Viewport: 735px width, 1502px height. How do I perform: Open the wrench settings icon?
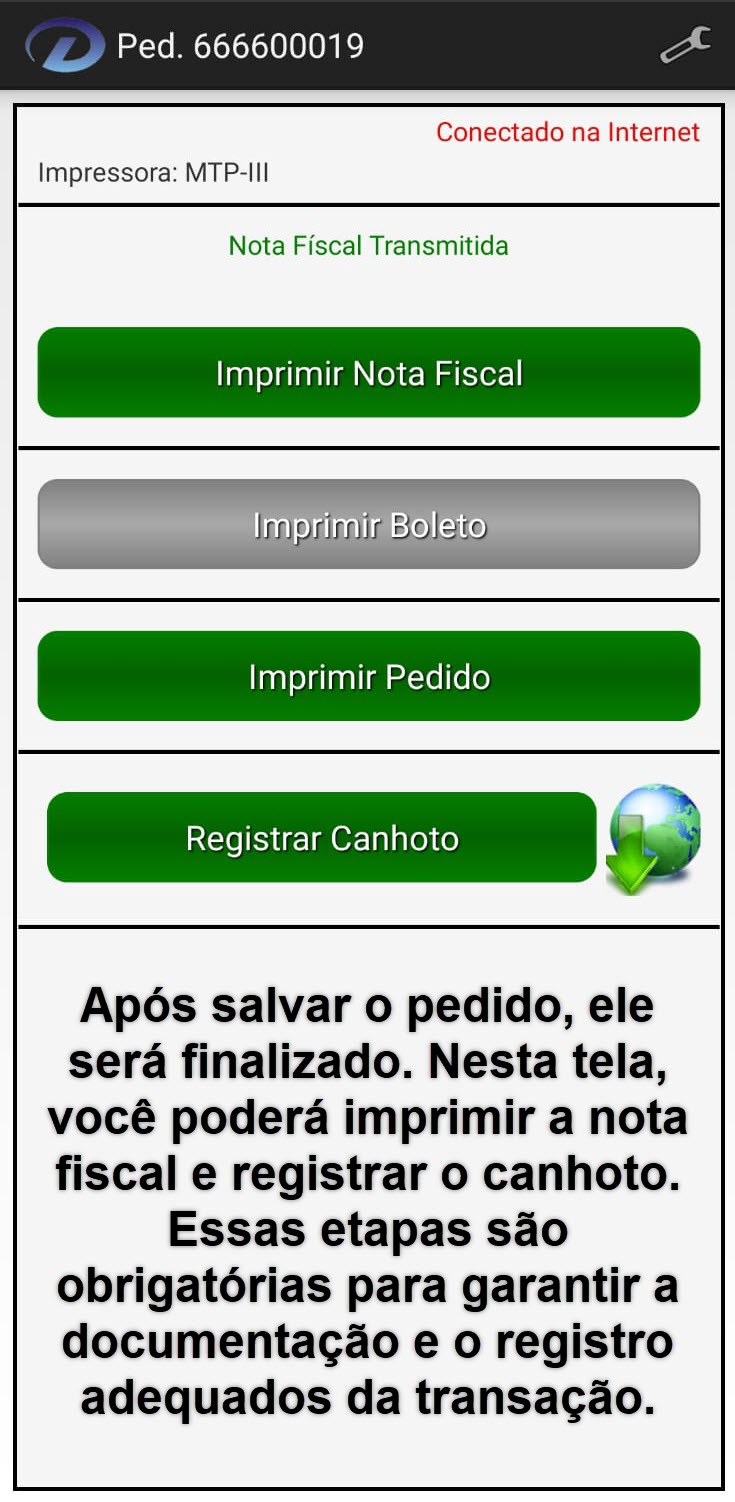pos(685,45)
